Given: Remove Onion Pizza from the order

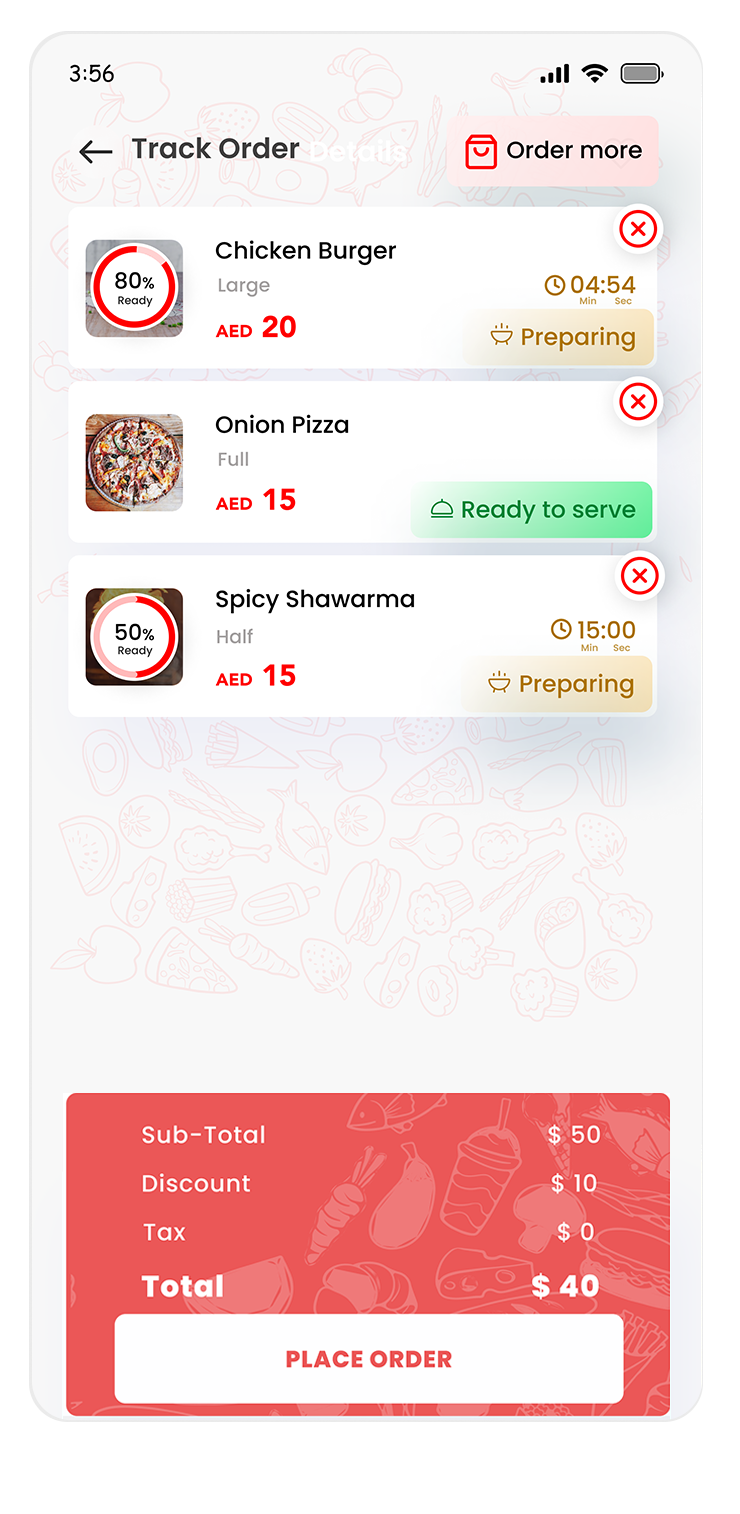Looking at the screenshot, I should click(637, 403).
